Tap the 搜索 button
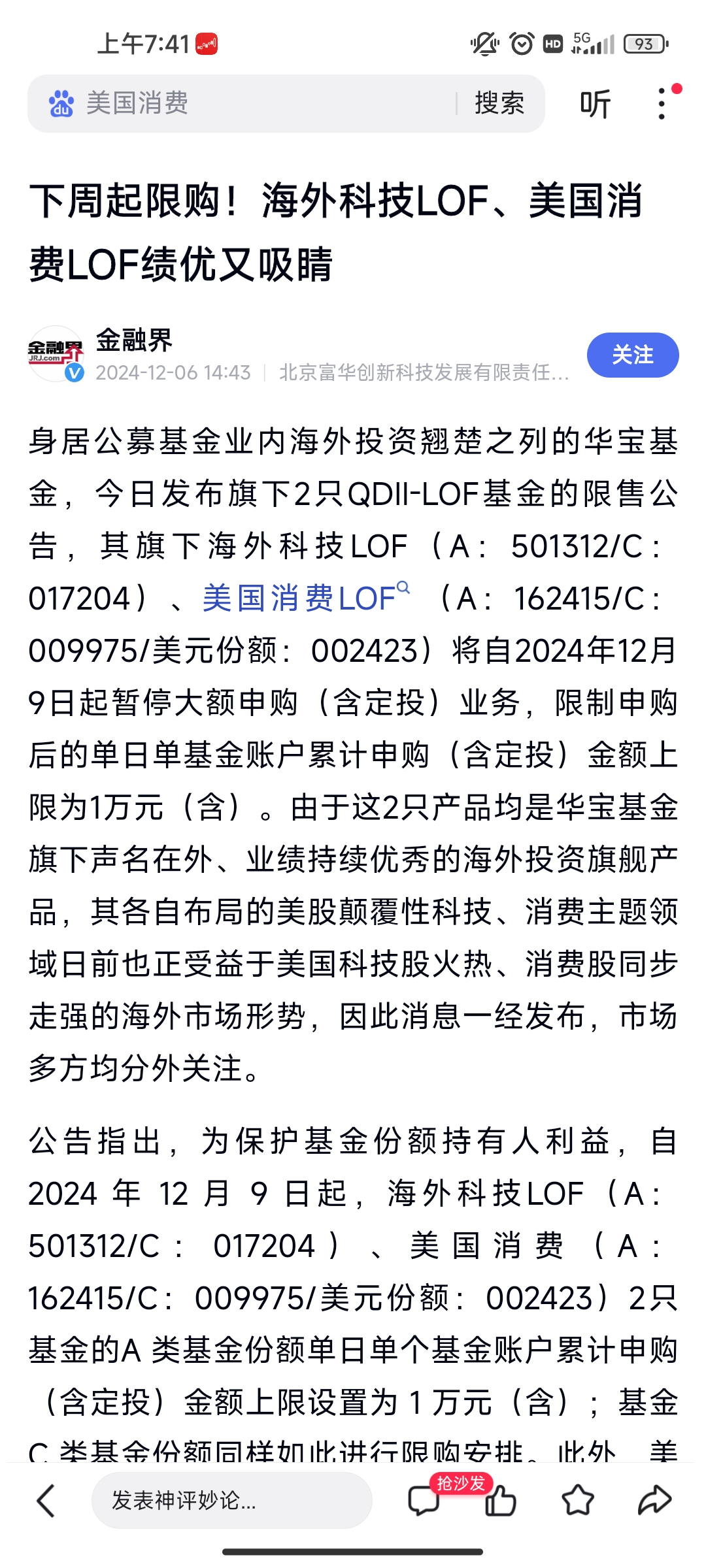This screenshot has width=706, height=1568. 499,103
